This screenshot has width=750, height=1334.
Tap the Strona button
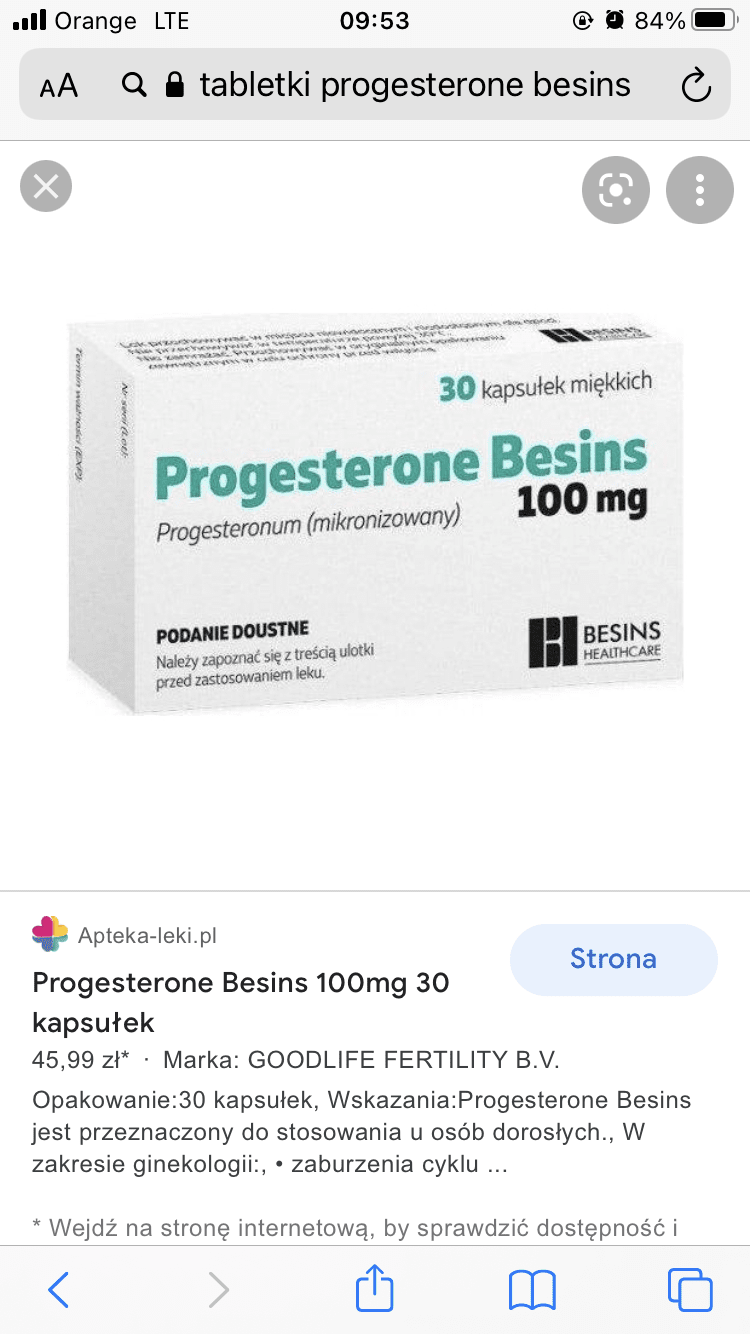click(x=613, y=959)
